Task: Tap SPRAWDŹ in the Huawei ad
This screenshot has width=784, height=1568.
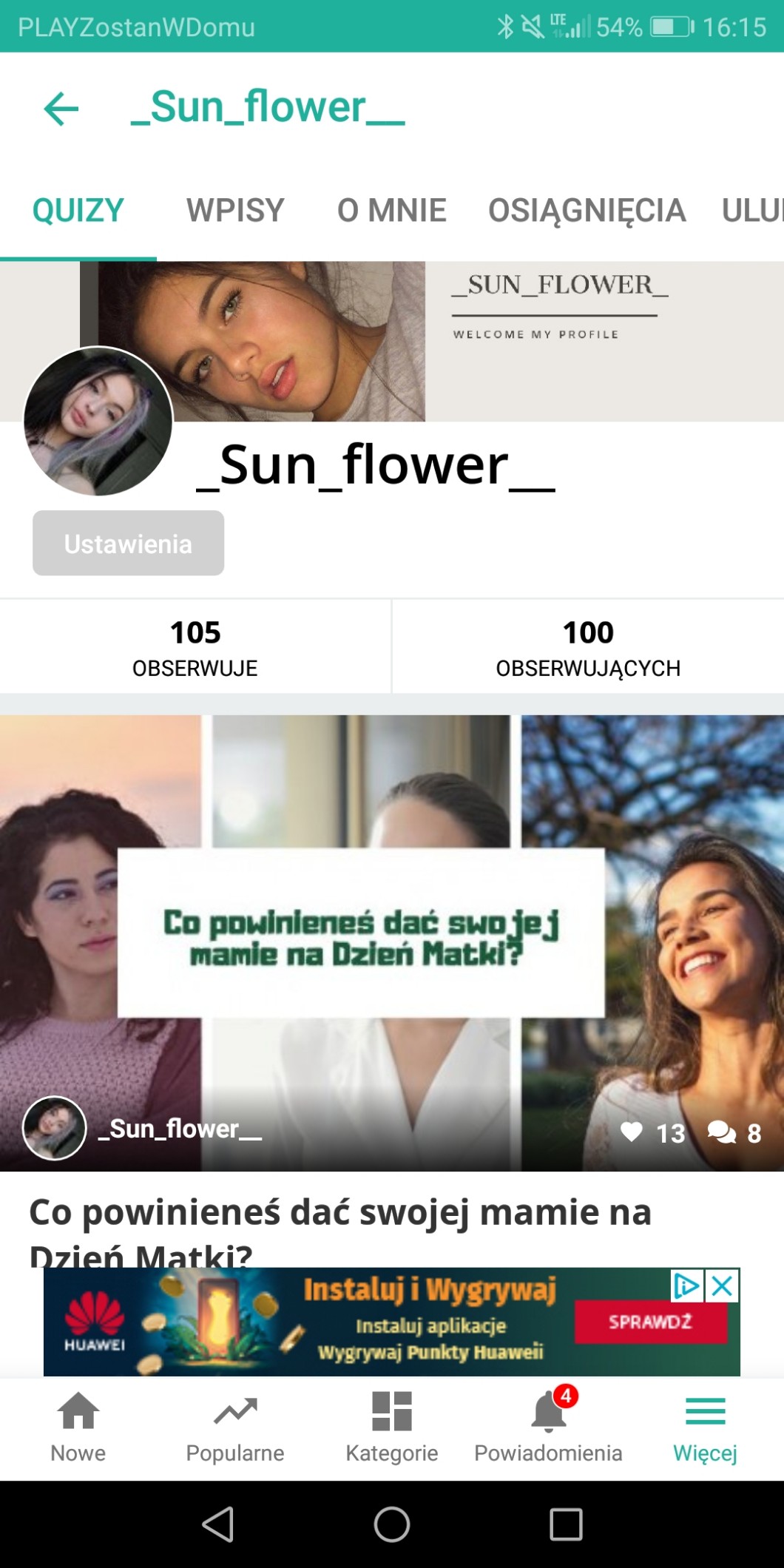Action: (x=651, y=1322)
